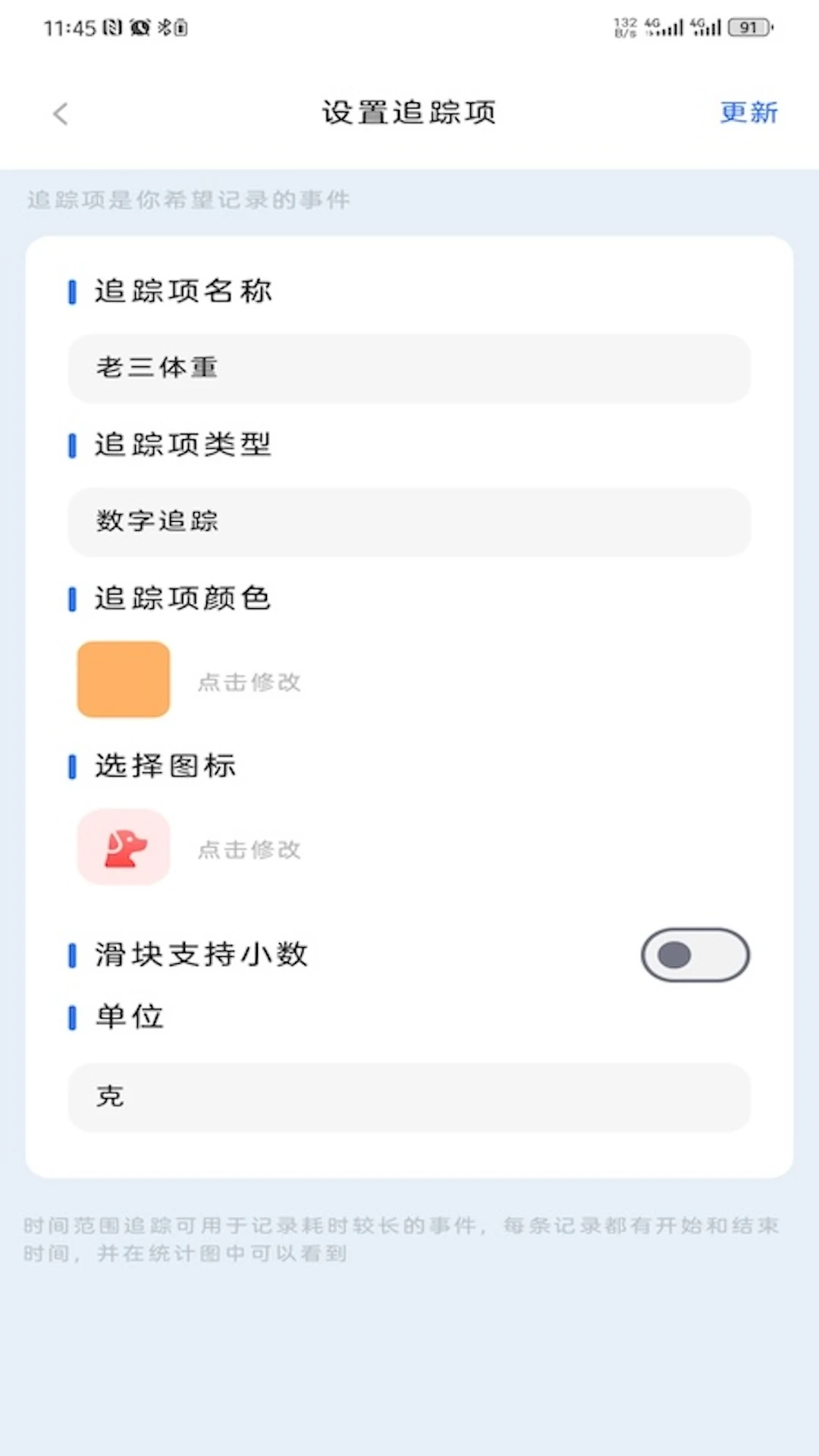Tap 点击修改 beside the dog icon

point(249,849)
